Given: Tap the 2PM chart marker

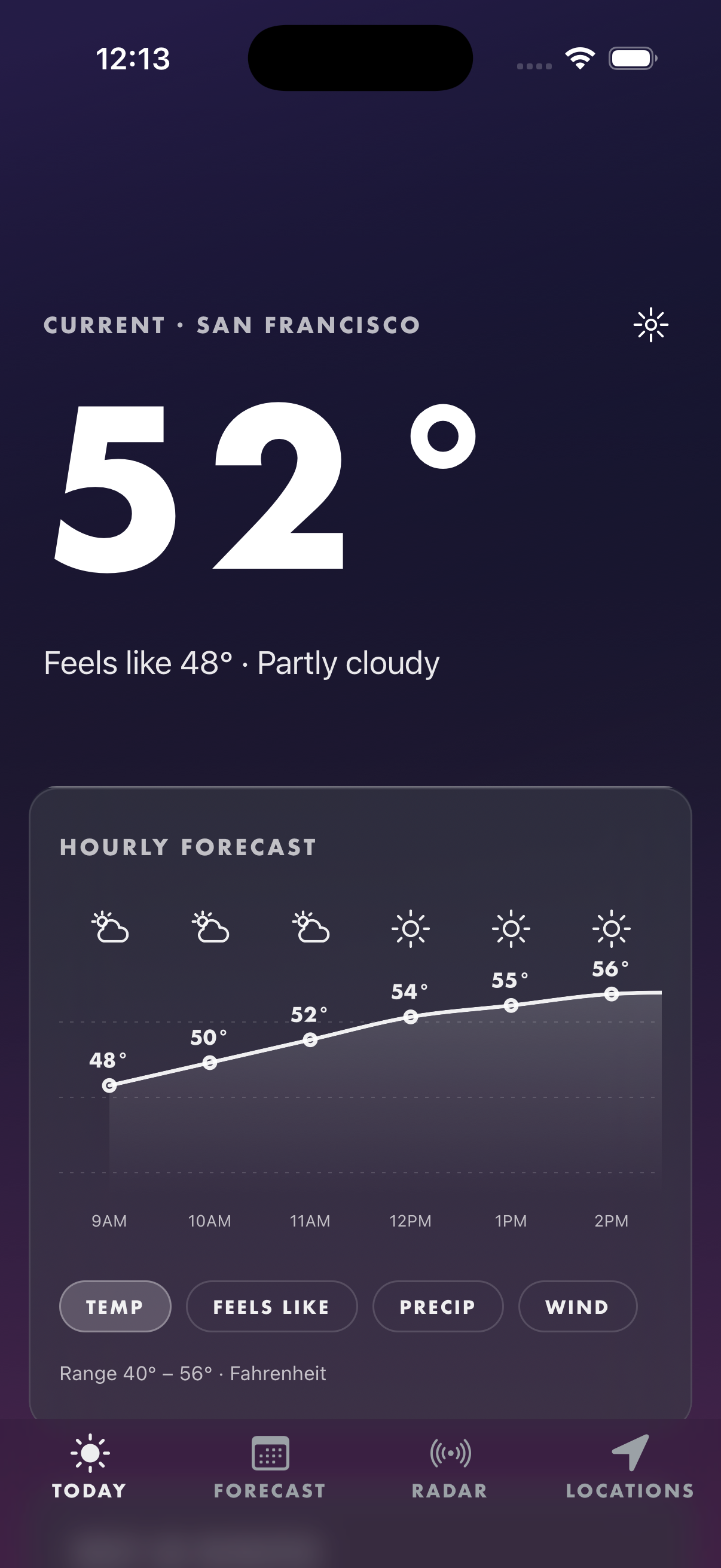Looking at the screenshot, I should tap(612, 994).
